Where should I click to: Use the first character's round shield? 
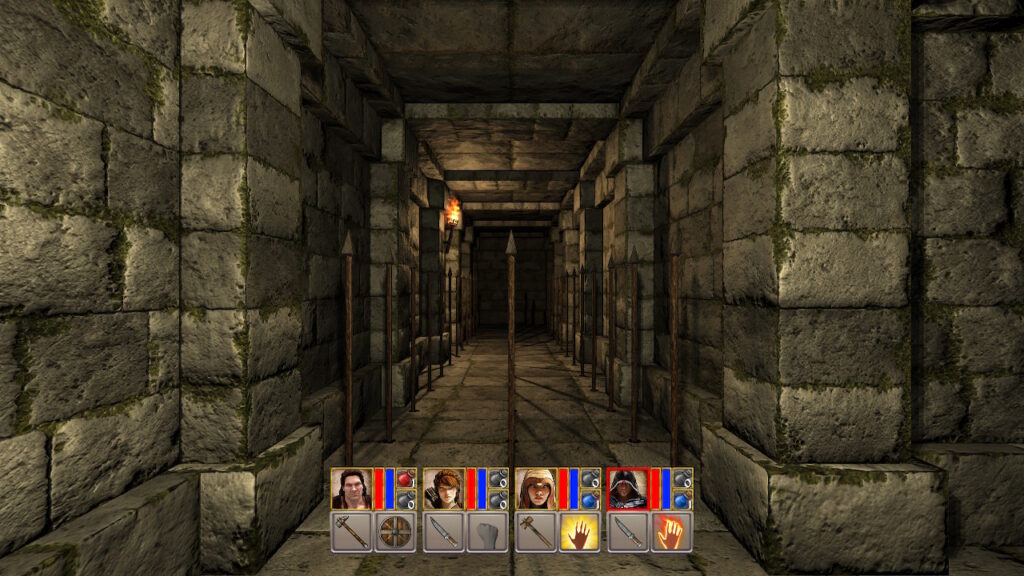tap(395, 532)
